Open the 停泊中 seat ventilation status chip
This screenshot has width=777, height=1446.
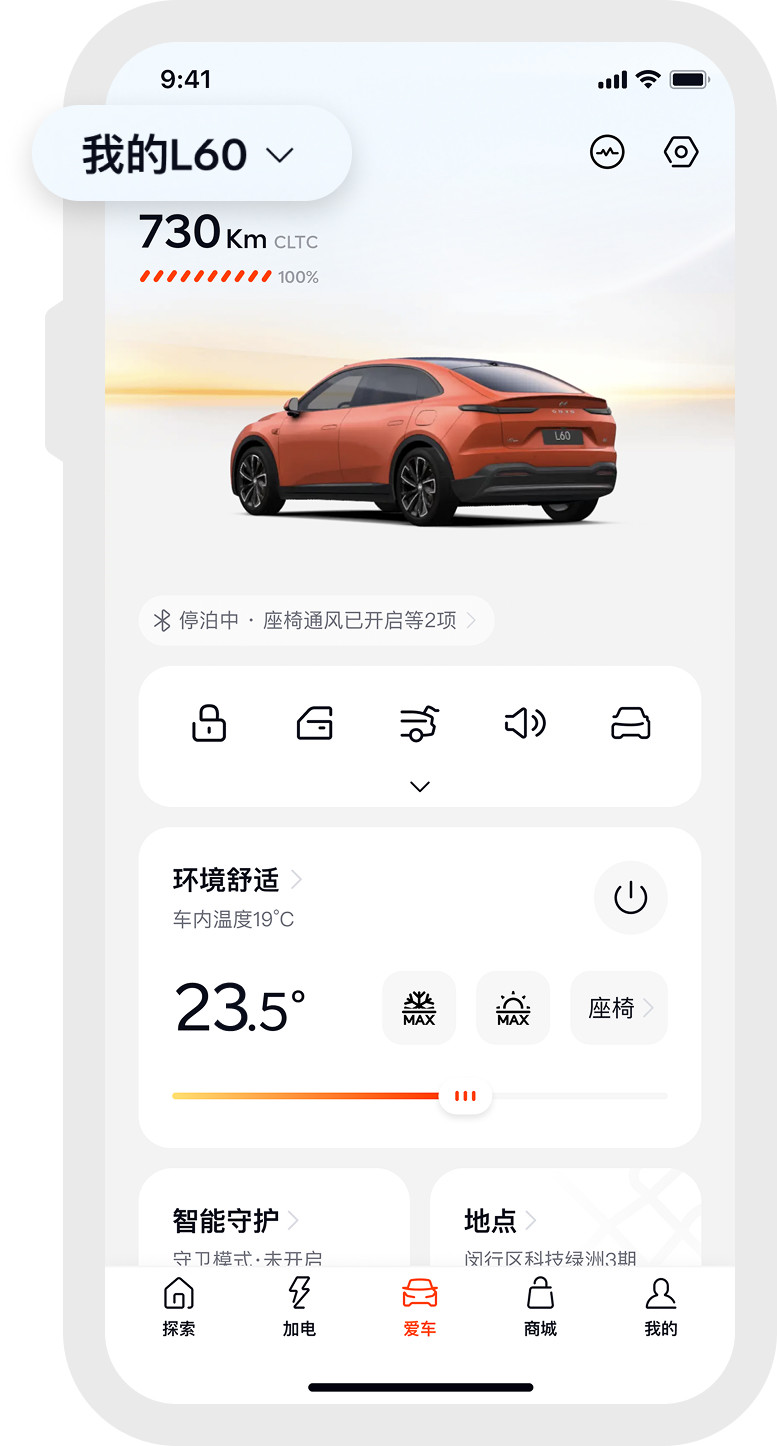[316, 621]
